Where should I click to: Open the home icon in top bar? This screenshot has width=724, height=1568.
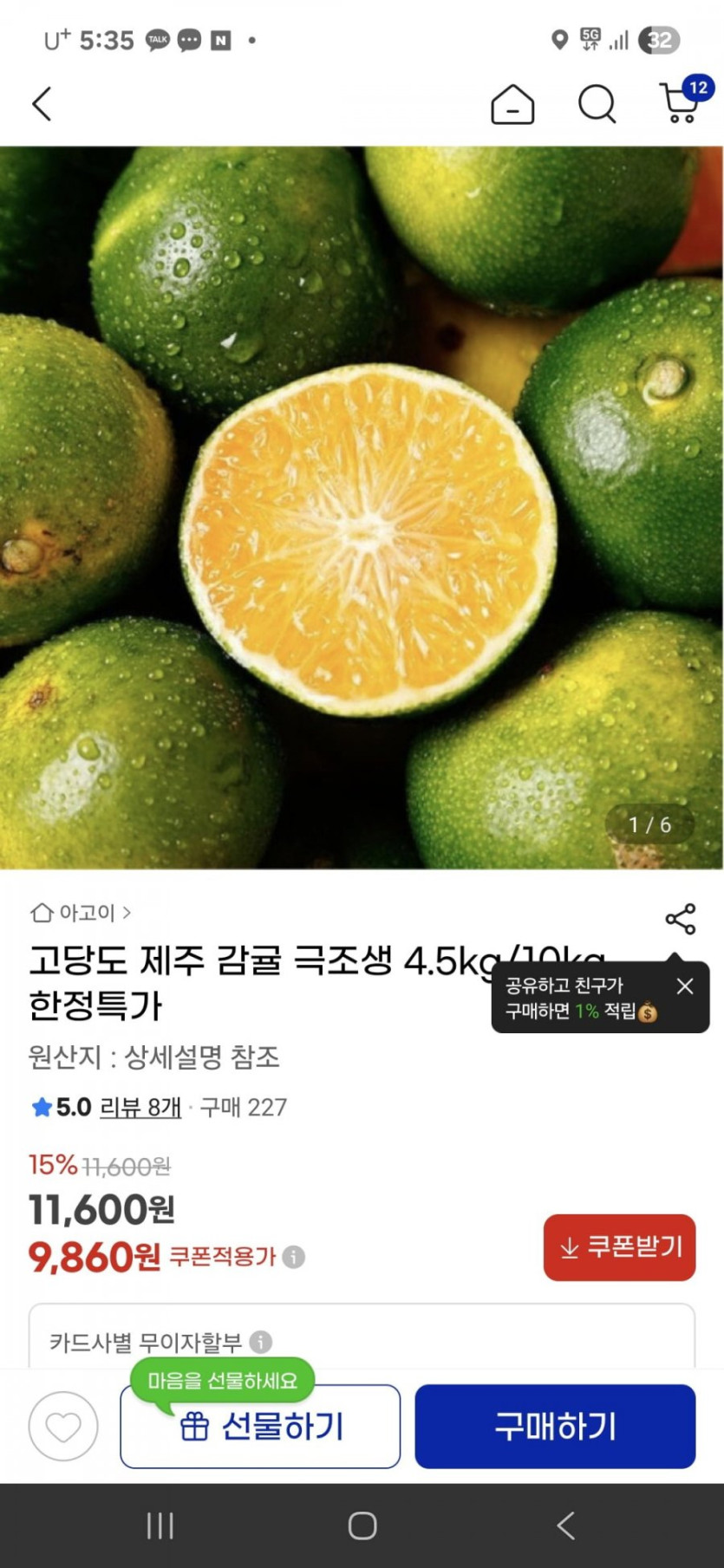click(x=512, y=104)
